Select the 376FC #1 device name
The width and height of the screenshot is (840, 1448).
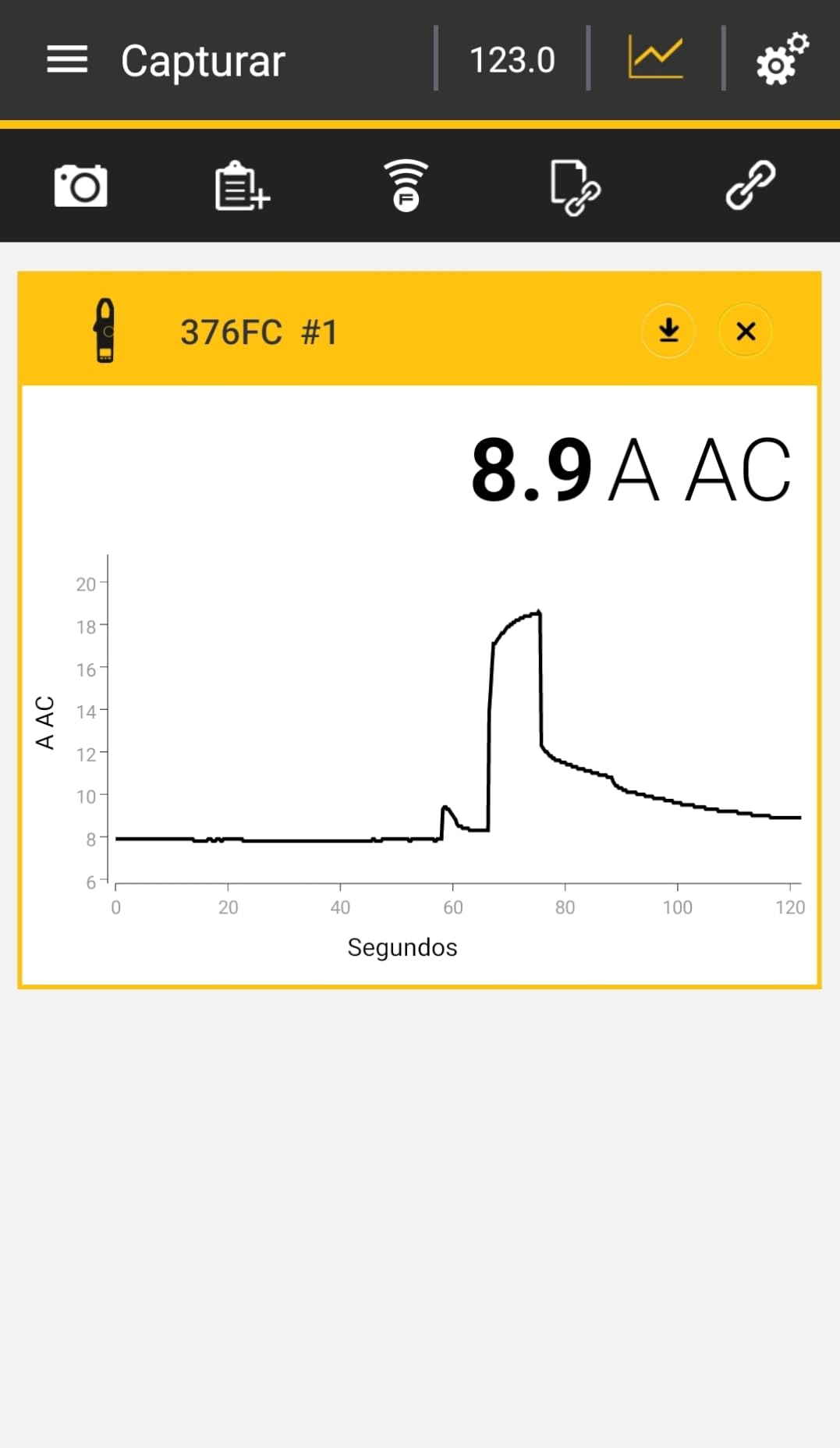pos(259,331)
